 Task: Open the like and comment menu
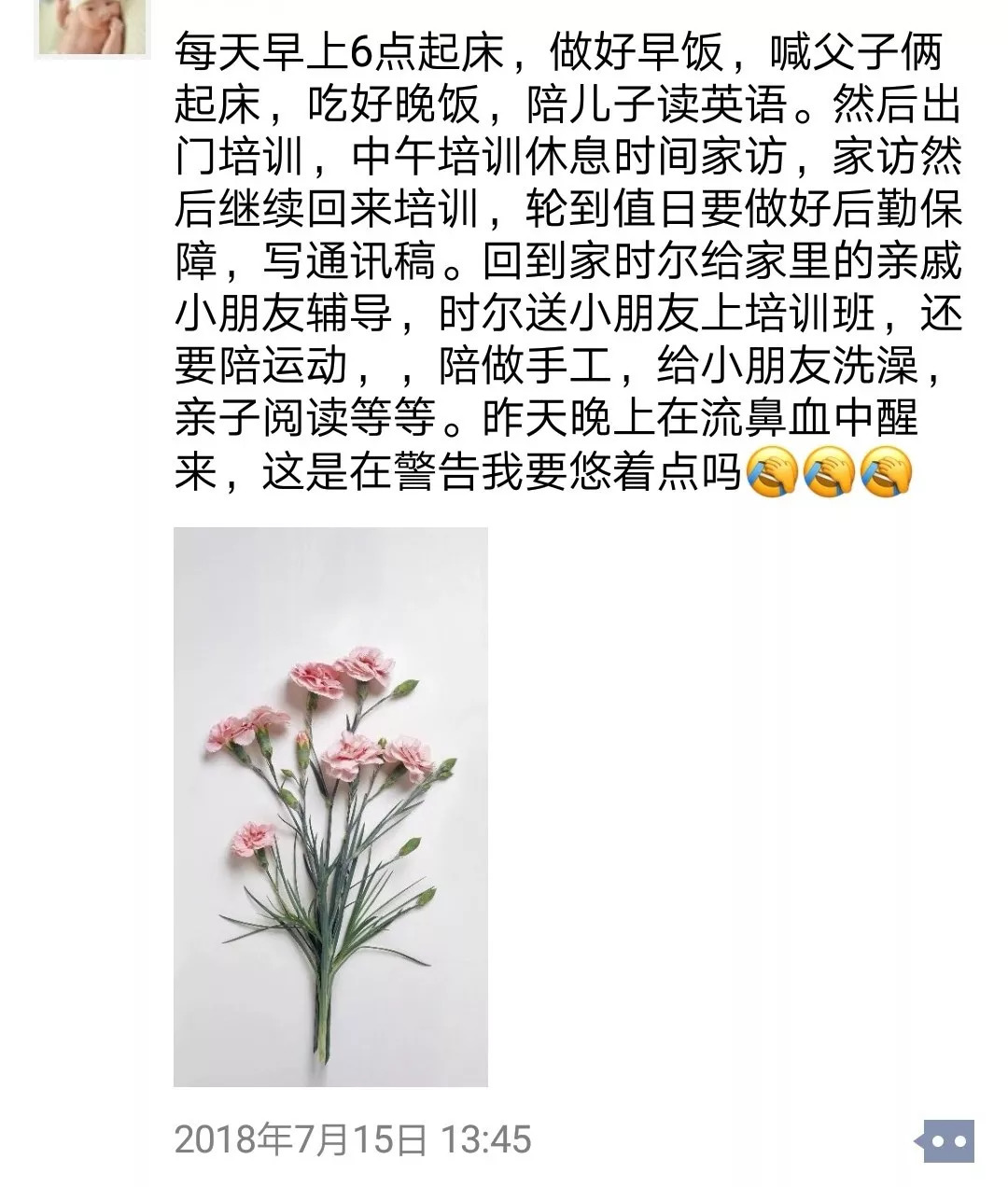click(x=943, y=1142)
